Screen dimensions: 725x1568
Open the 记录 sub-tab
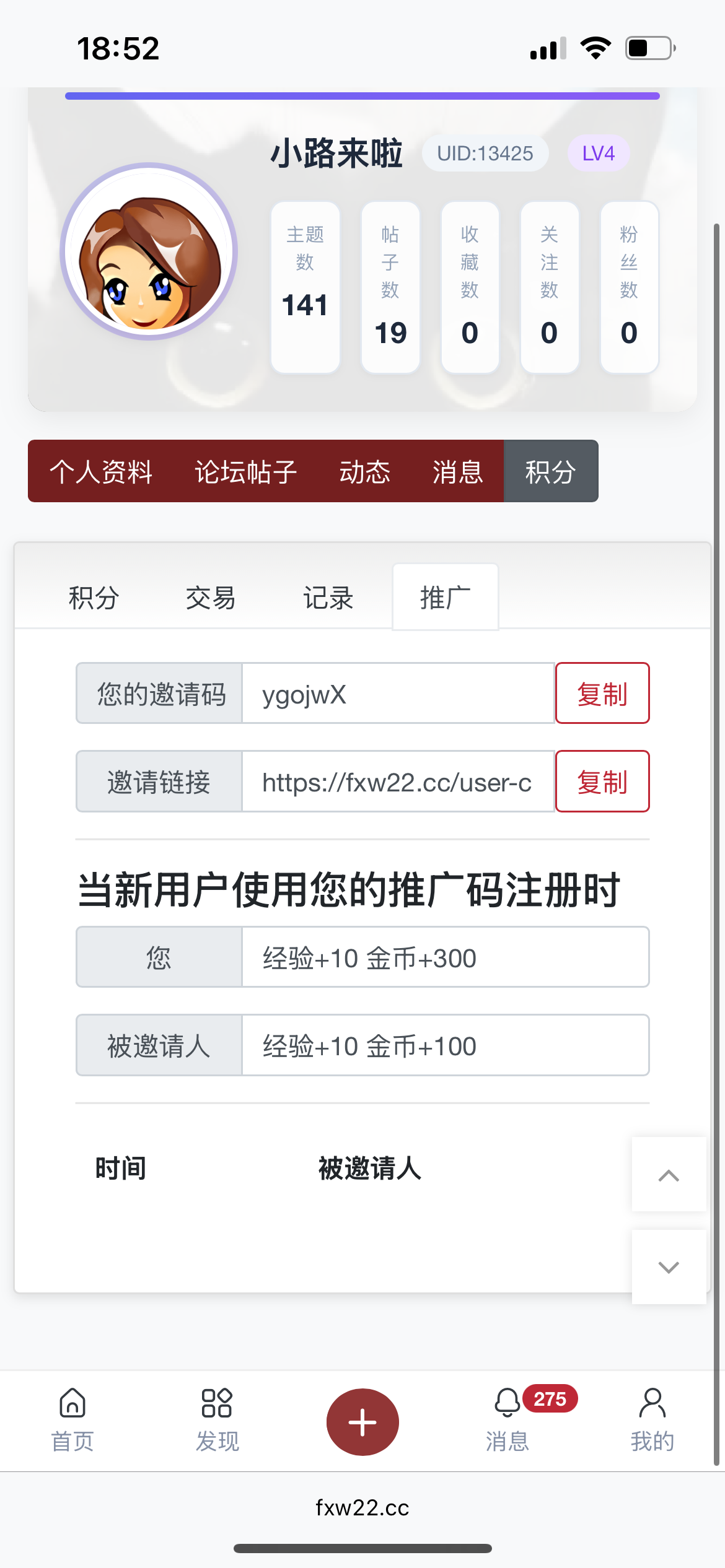[328, 598]
